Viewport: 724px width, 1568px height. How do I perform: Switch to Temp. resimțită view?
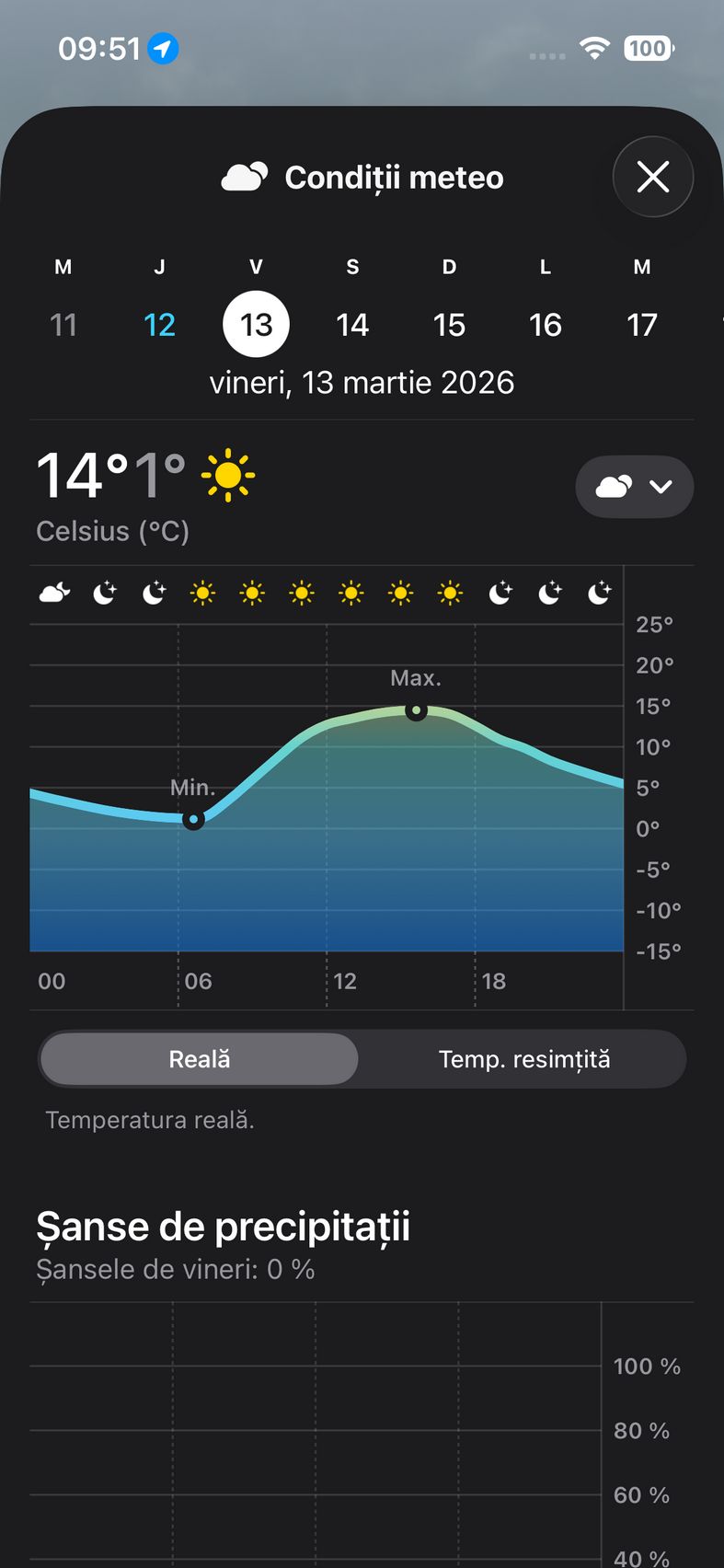[523, 1059]
